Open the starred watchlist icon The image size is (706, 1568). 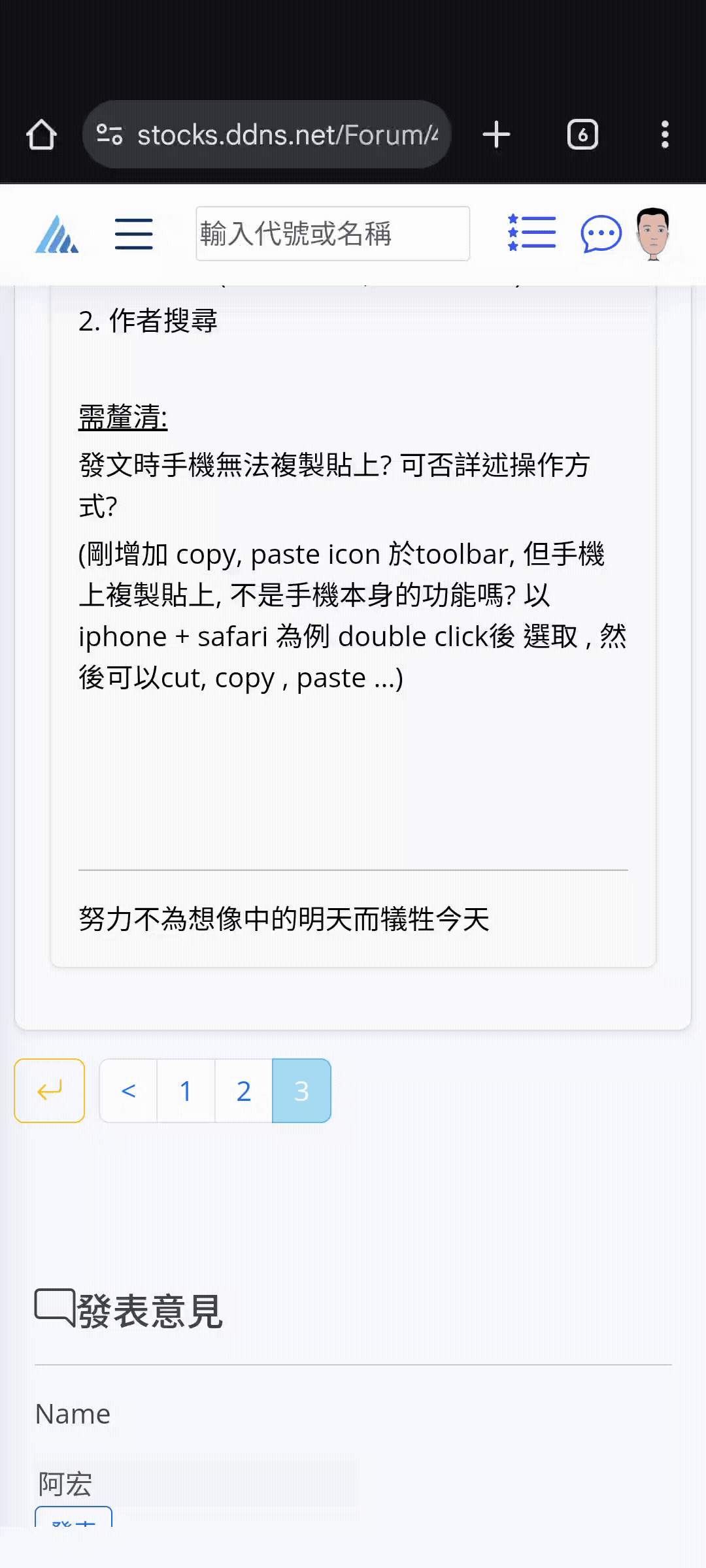532,233
